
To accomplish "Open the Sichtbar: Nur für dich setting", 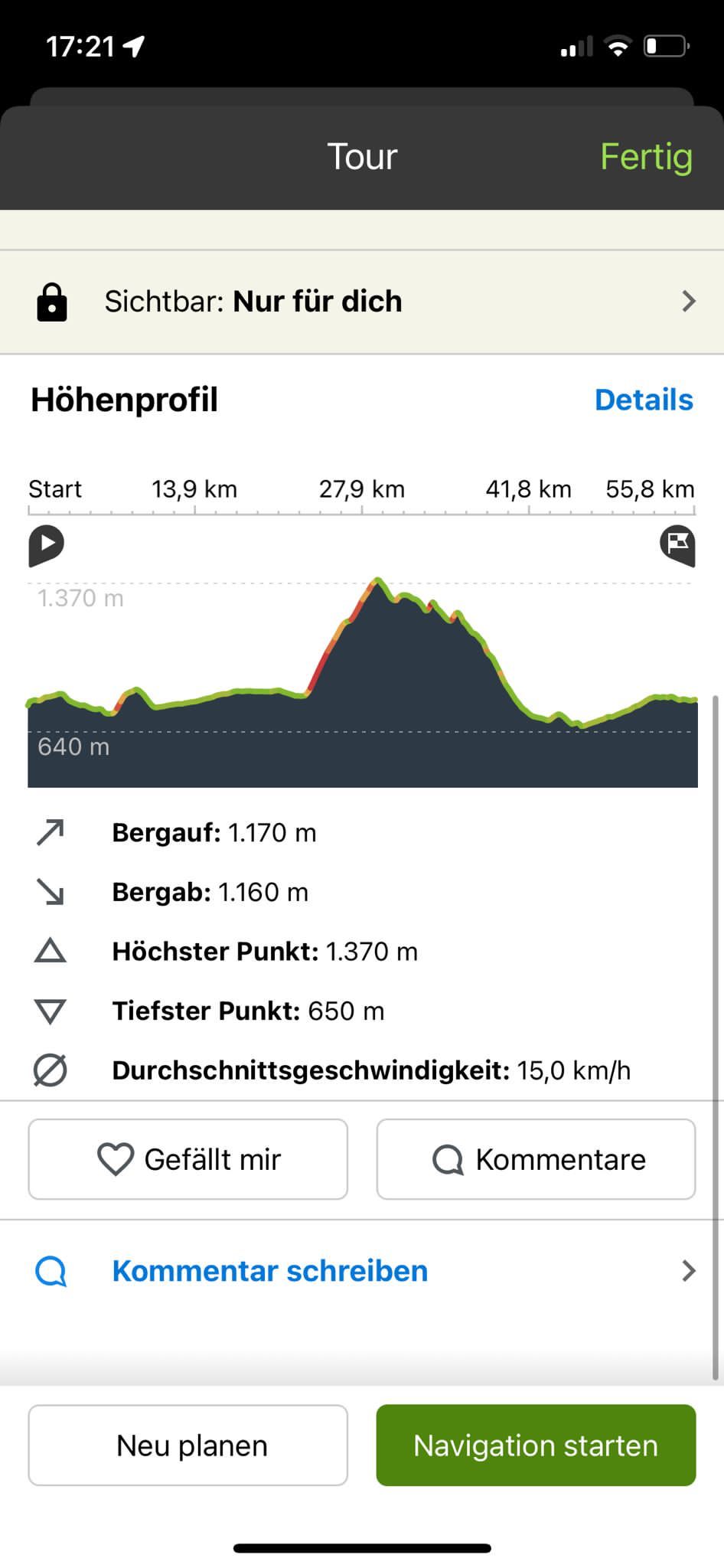I will (362, 302).
